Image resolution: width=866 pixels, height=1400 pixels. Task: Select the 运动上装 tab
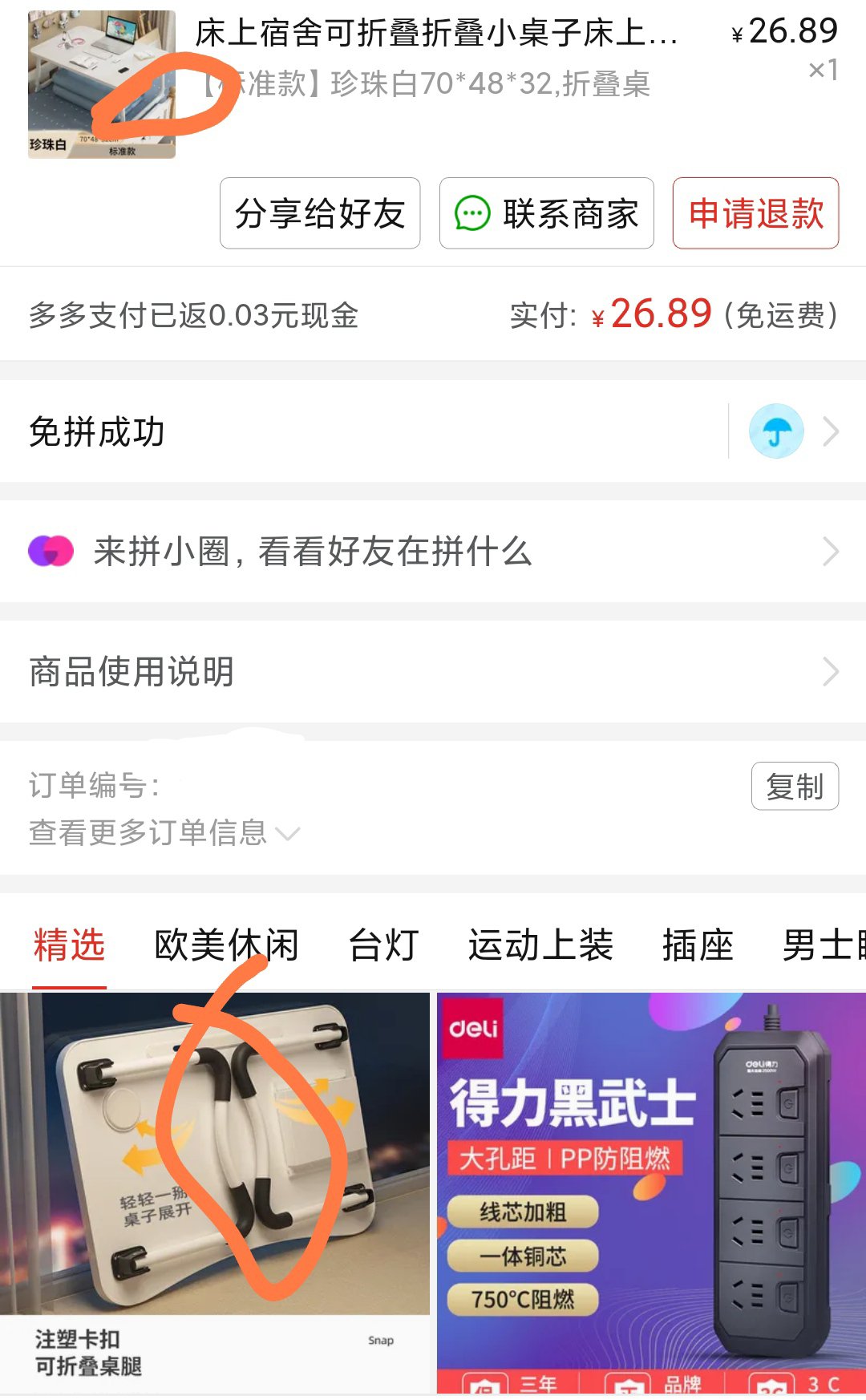click(540, 945)
